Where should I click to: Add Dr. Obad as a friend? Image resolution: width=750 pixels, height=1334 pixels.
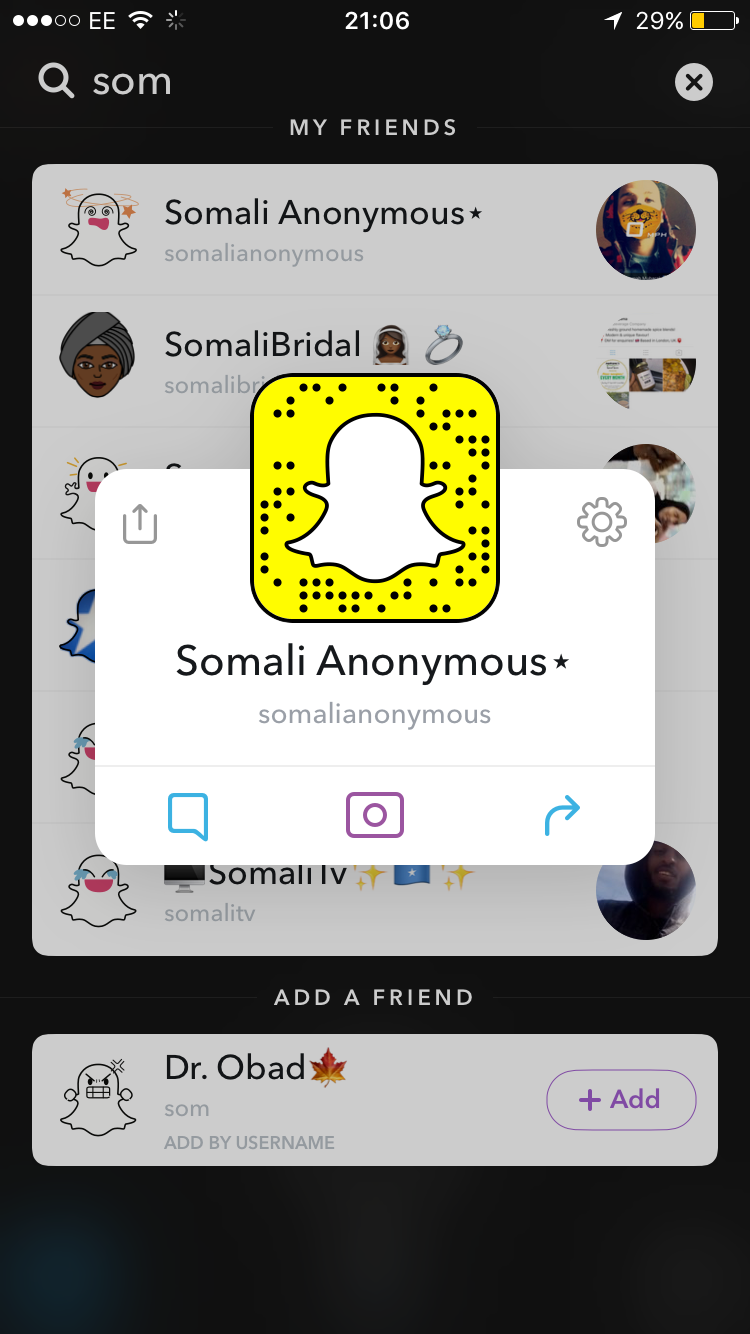pyautogui.click(x=621, y=1100)
